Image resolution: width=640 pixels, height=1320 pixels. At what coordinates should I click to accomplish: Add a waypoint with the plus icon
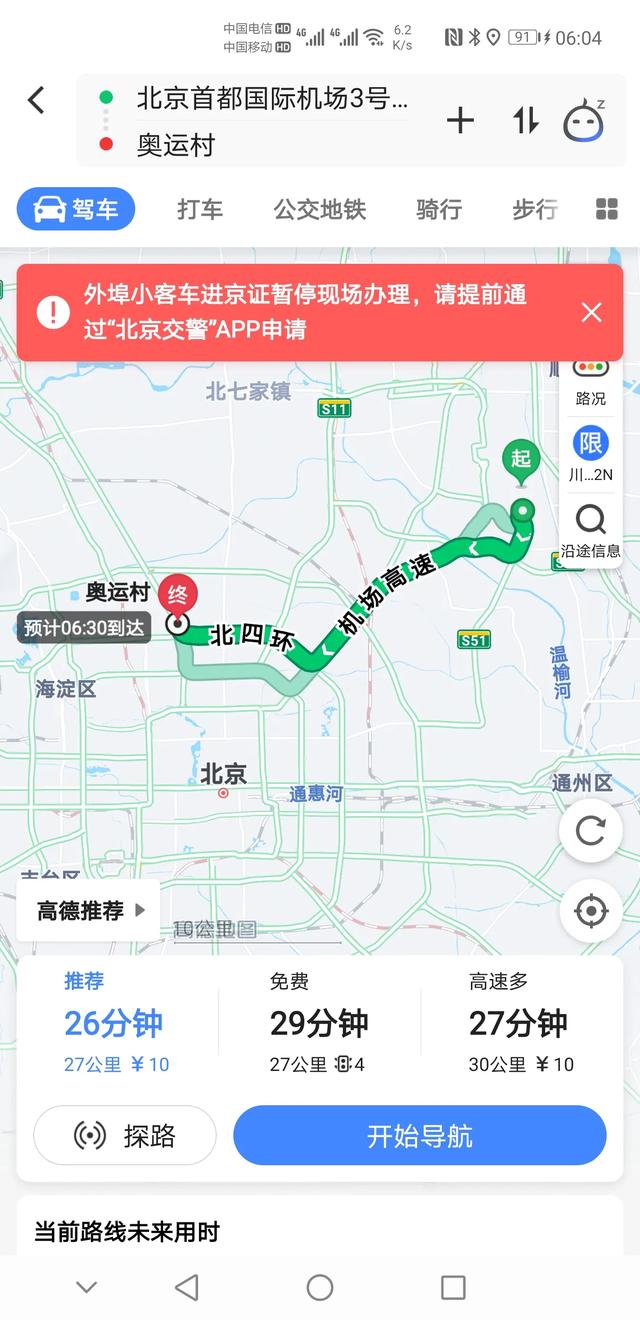460,121
